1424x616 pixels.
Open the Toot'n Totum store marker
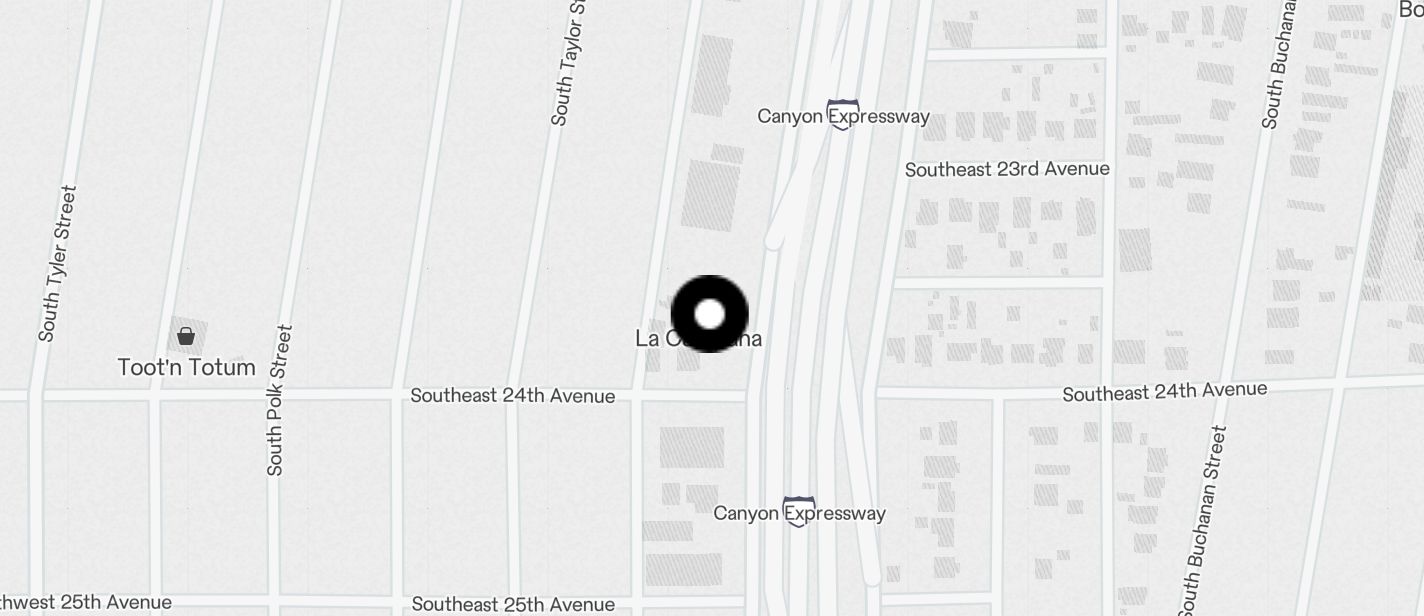186,337
